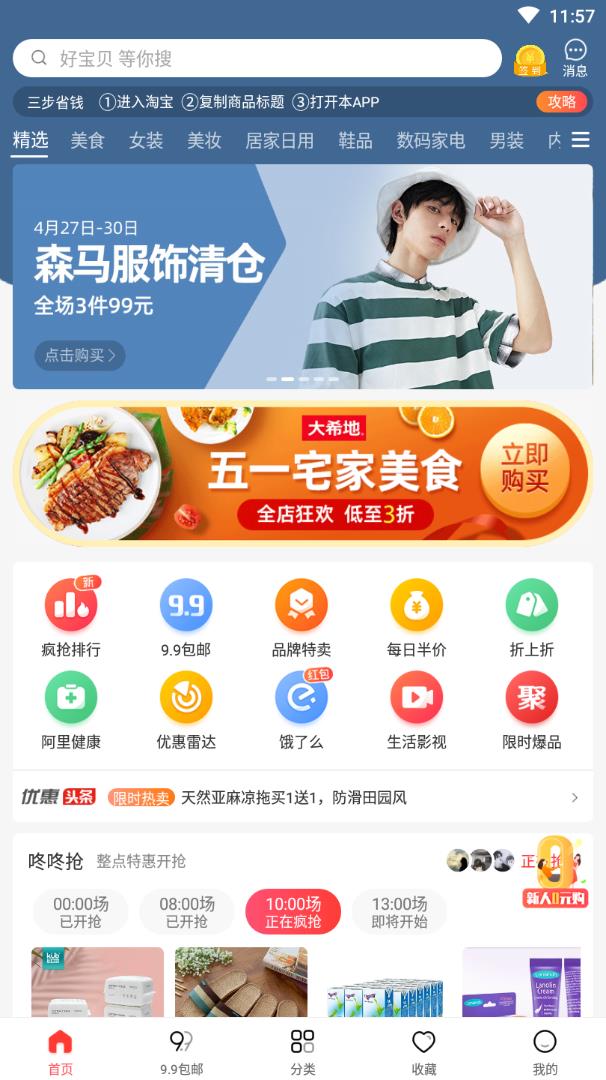
Task: Go to the 我的 profile tab
Action: click(x=545, y=1051)
